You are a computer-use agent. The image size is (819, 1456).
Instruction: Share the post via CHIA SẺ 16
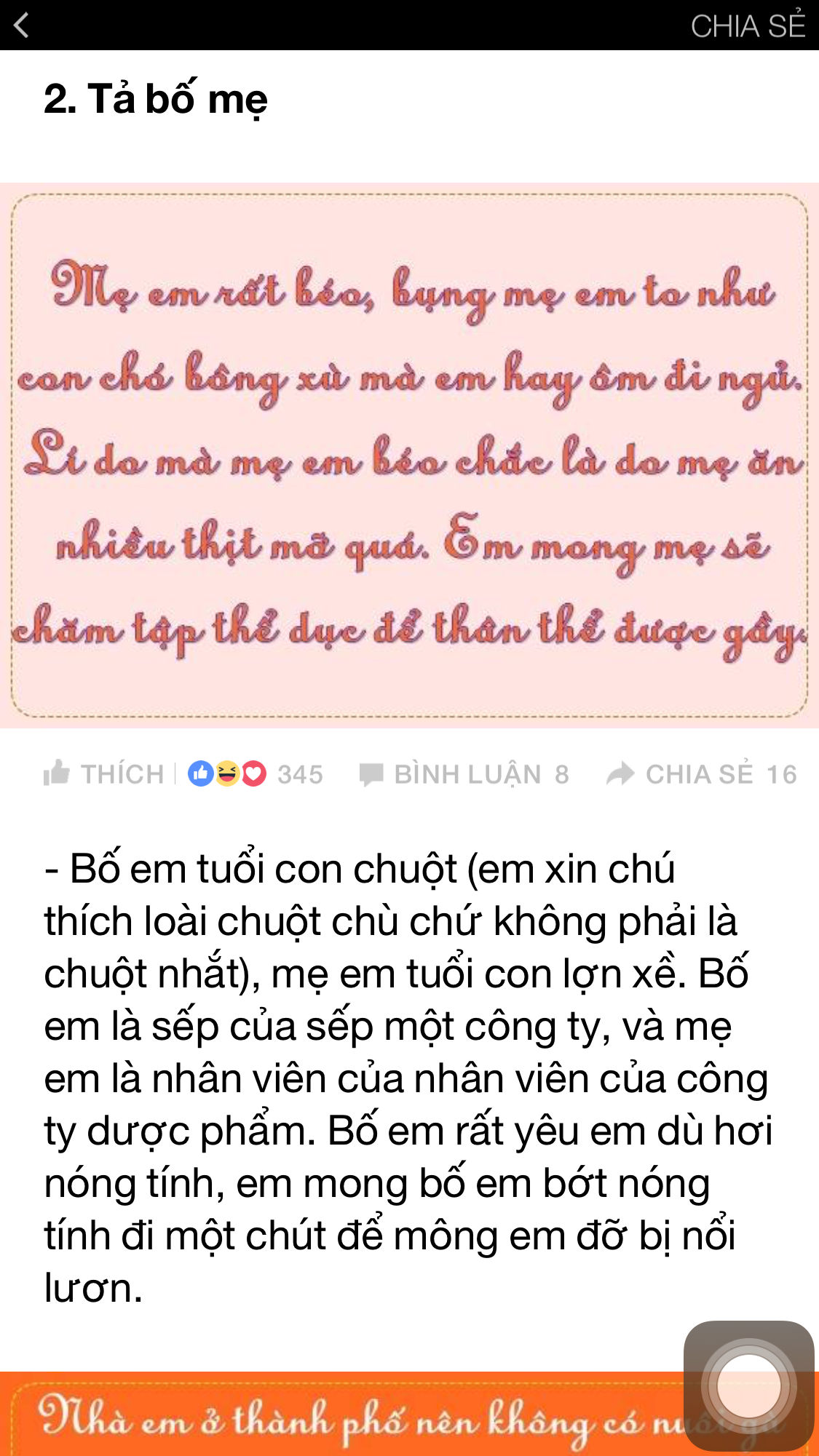pos(702,774)
